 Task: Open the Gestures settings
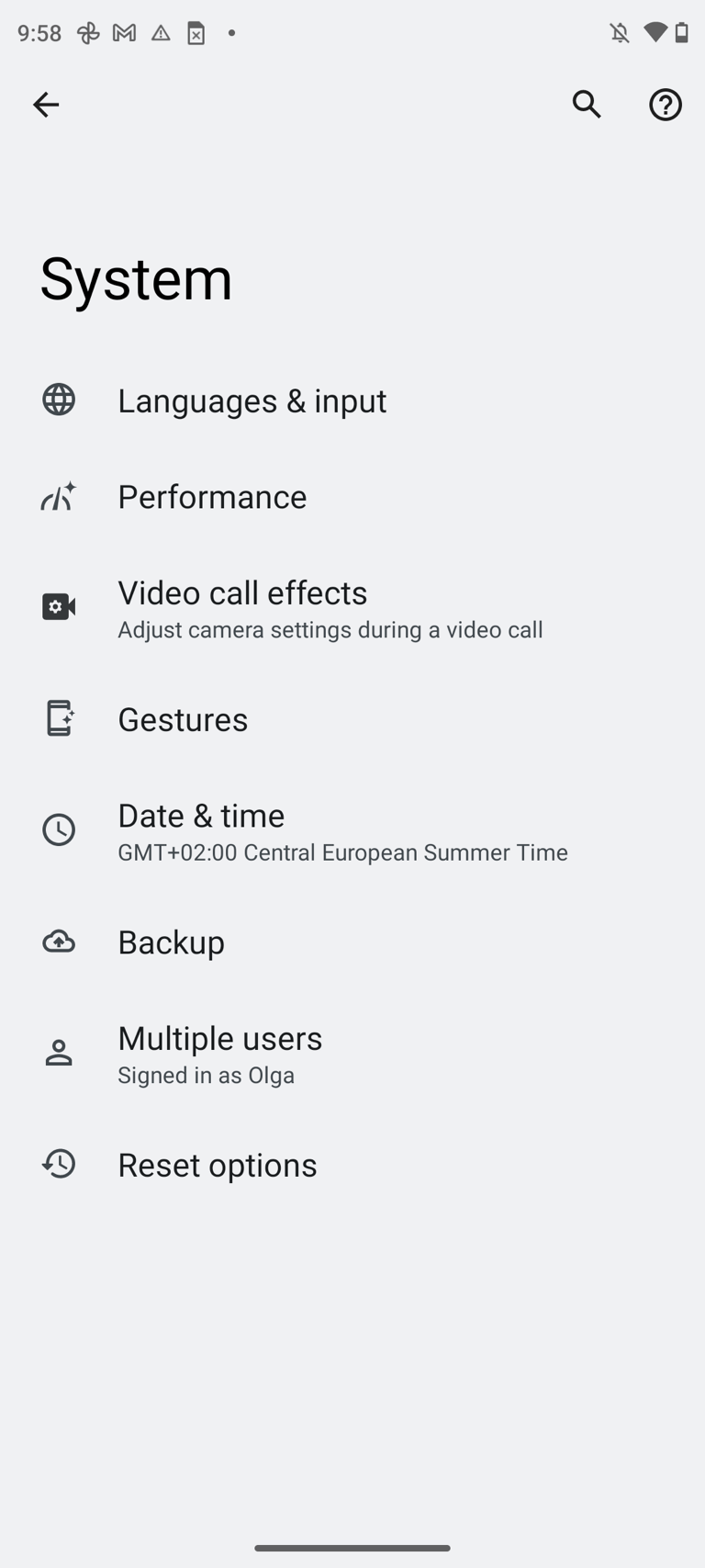click(352, 719)
